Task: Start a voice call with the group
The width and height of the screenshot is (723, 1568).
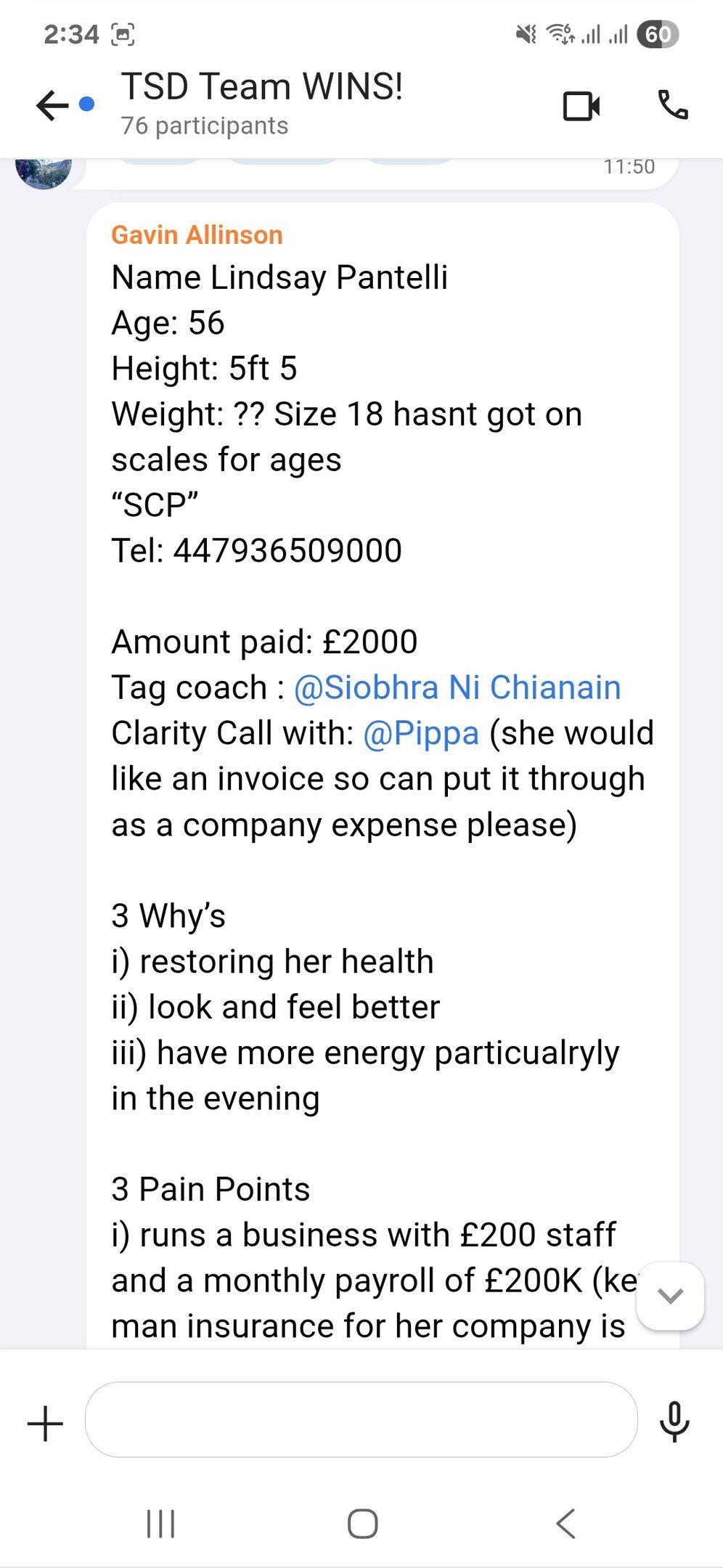Action: [672, 106]
